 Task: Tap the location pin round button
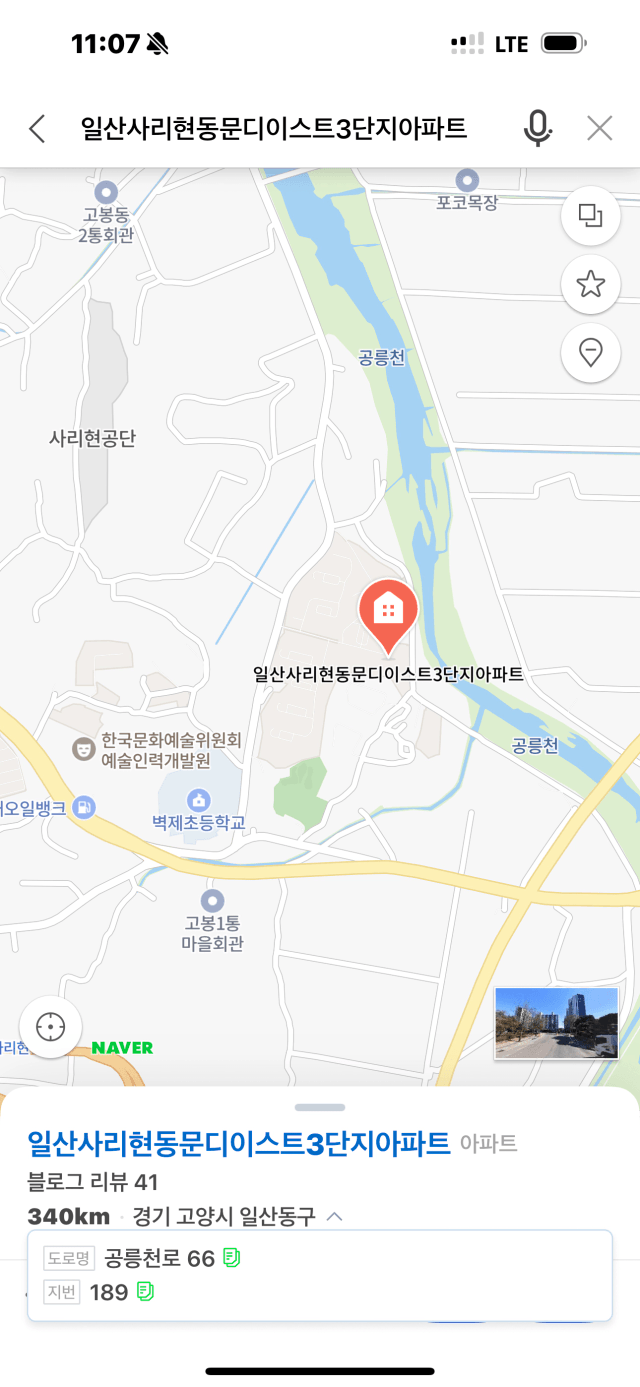(591, 352)
